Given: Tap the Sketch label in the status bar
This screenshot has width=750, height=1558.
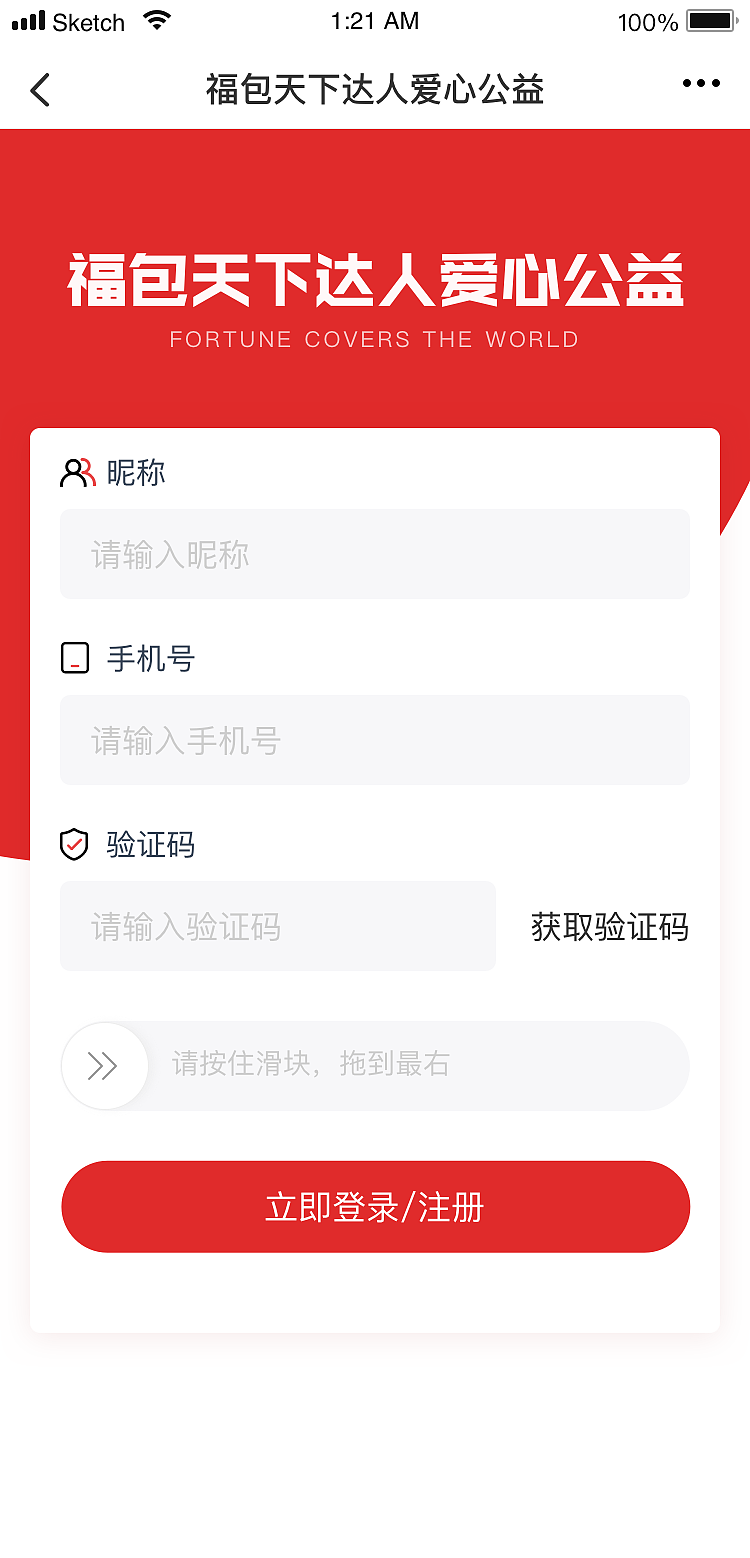Looking at the screenshot, I should click(88, 20).
